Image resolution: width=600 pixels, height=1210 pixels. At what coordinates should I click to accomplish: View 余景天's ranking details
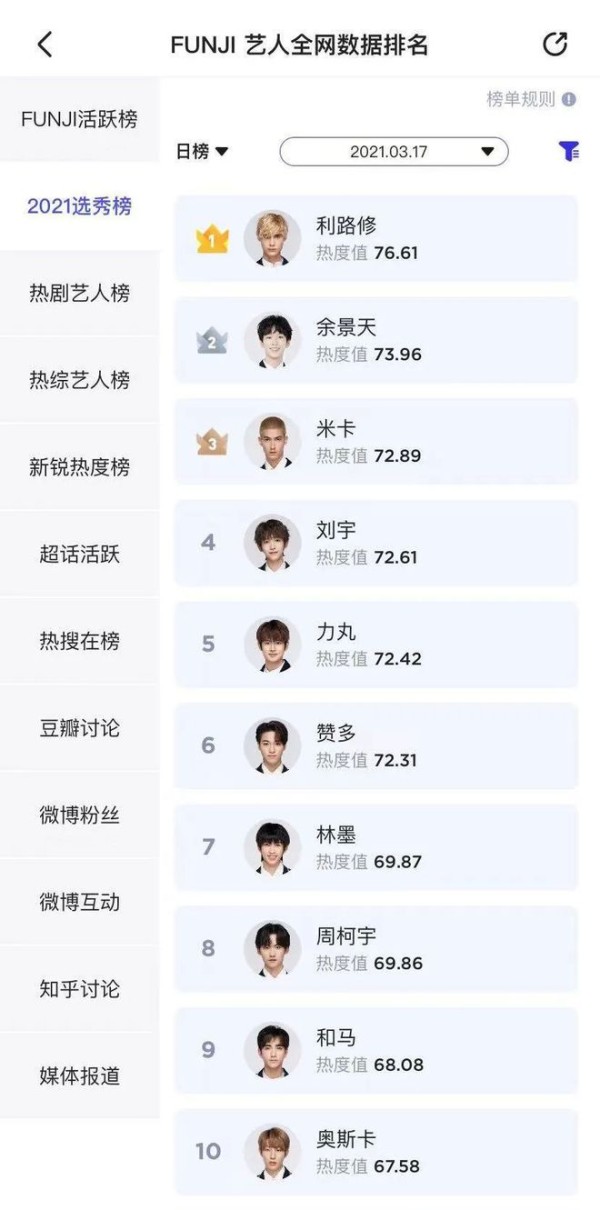(376, 340)
